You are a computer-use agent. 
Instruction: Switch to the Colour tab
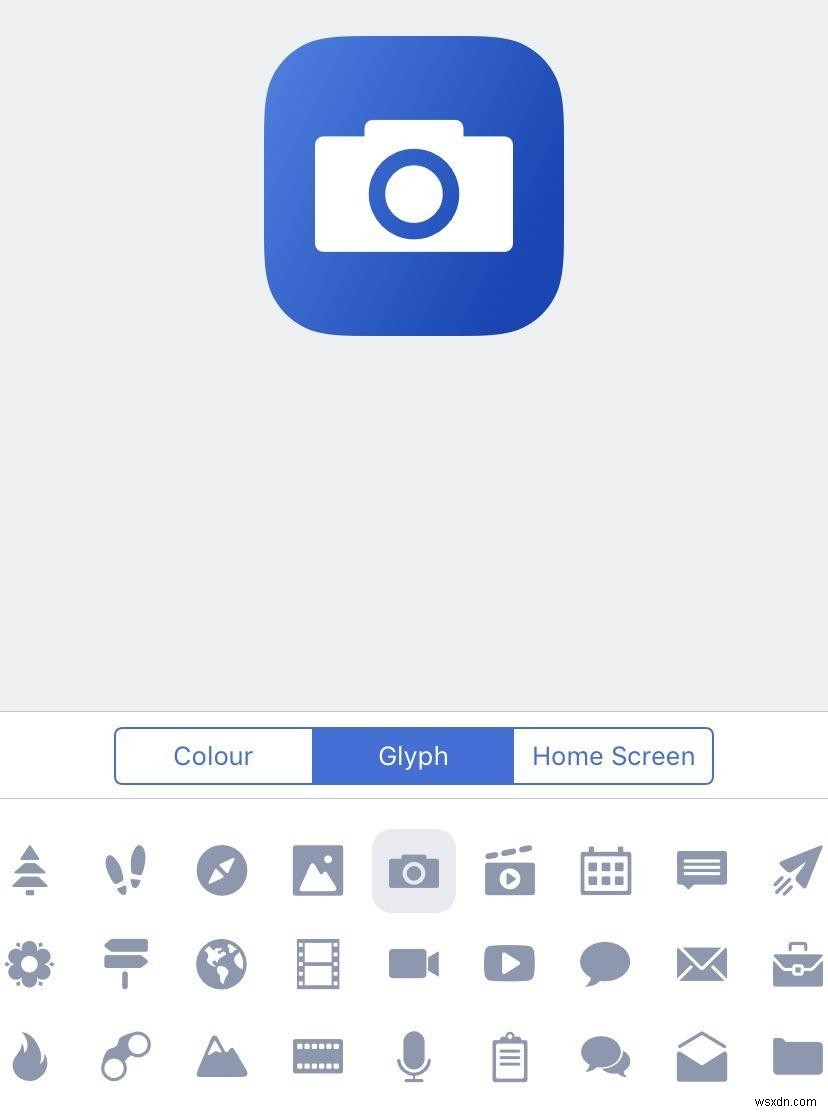[213, 756]
